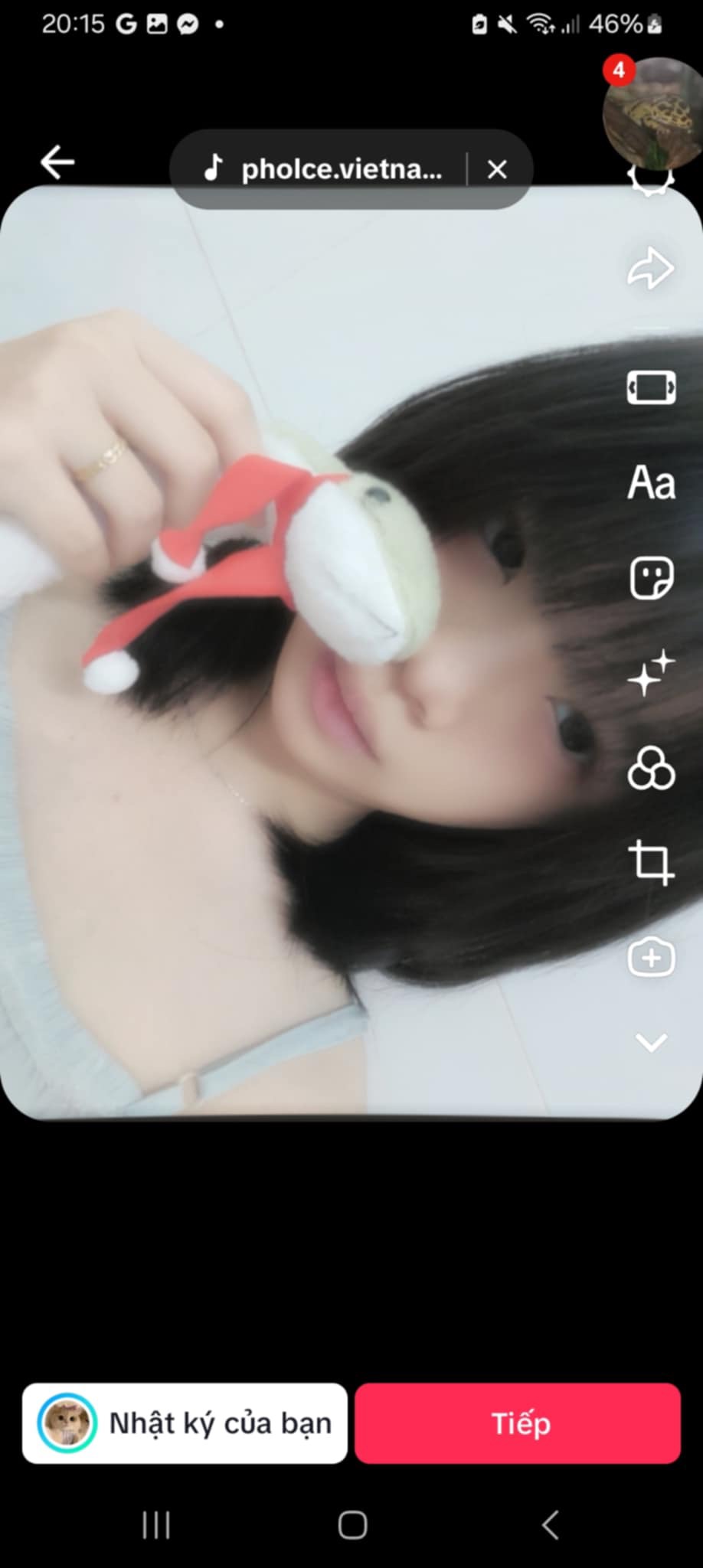Viewport: 703px width, 1568px height.
Task: Open the flip video tool
Action: pyautogui.click(x=651, y=387)
